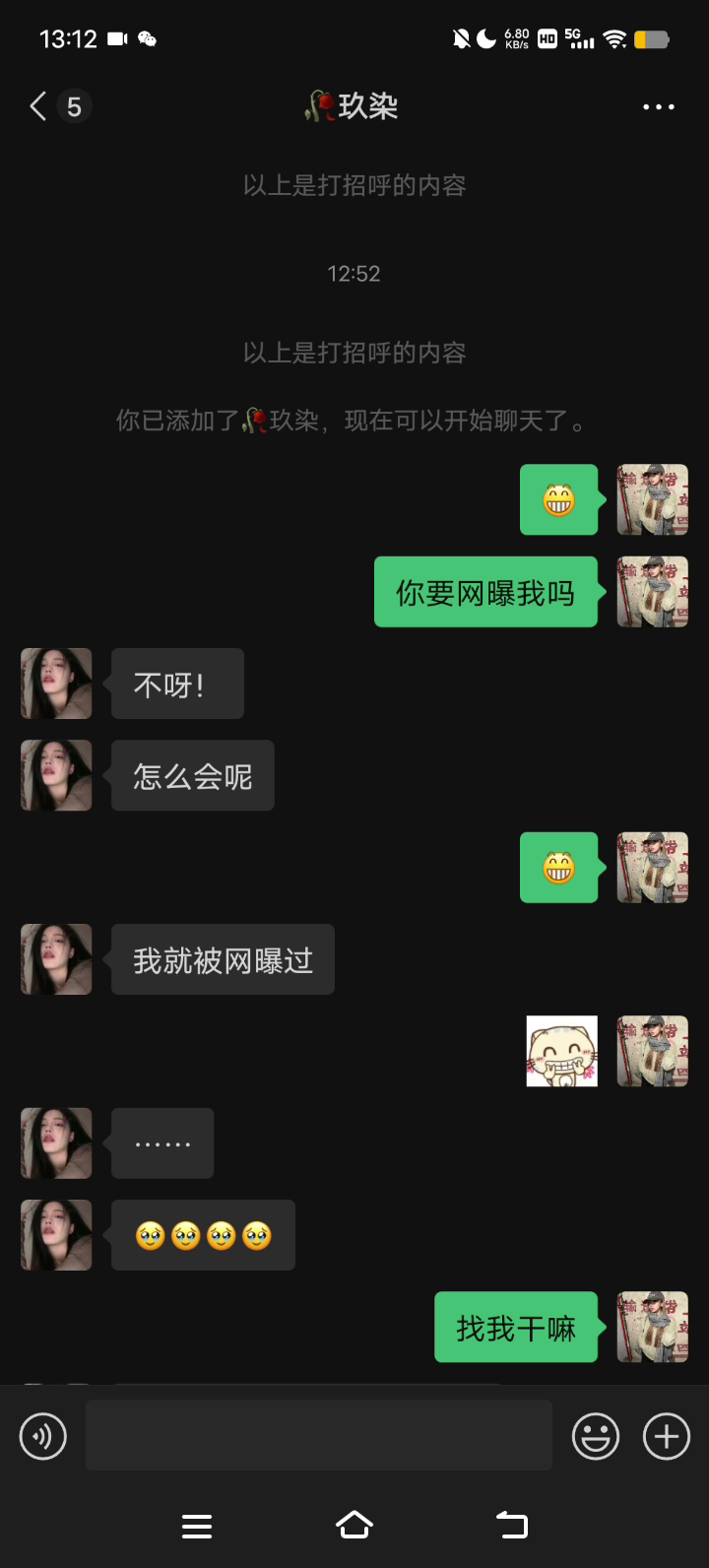View the smiling cat sticker
This screenshot has height=1568, width=709.
click(x=561, y=1051)
